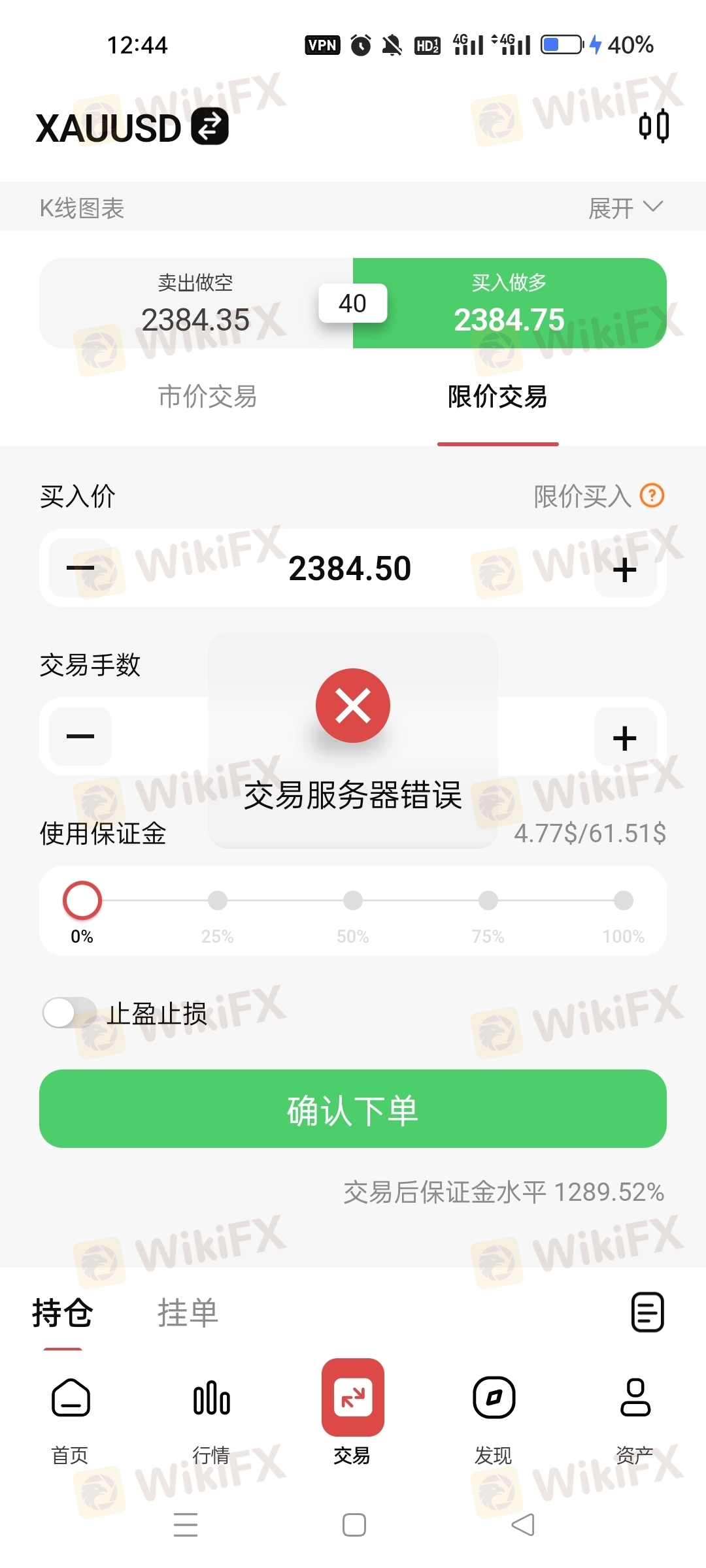Decrease the 买入价 with minus
Viewport: 706px width, 1568px height.
pyautogui.click(x=80, y=568)
